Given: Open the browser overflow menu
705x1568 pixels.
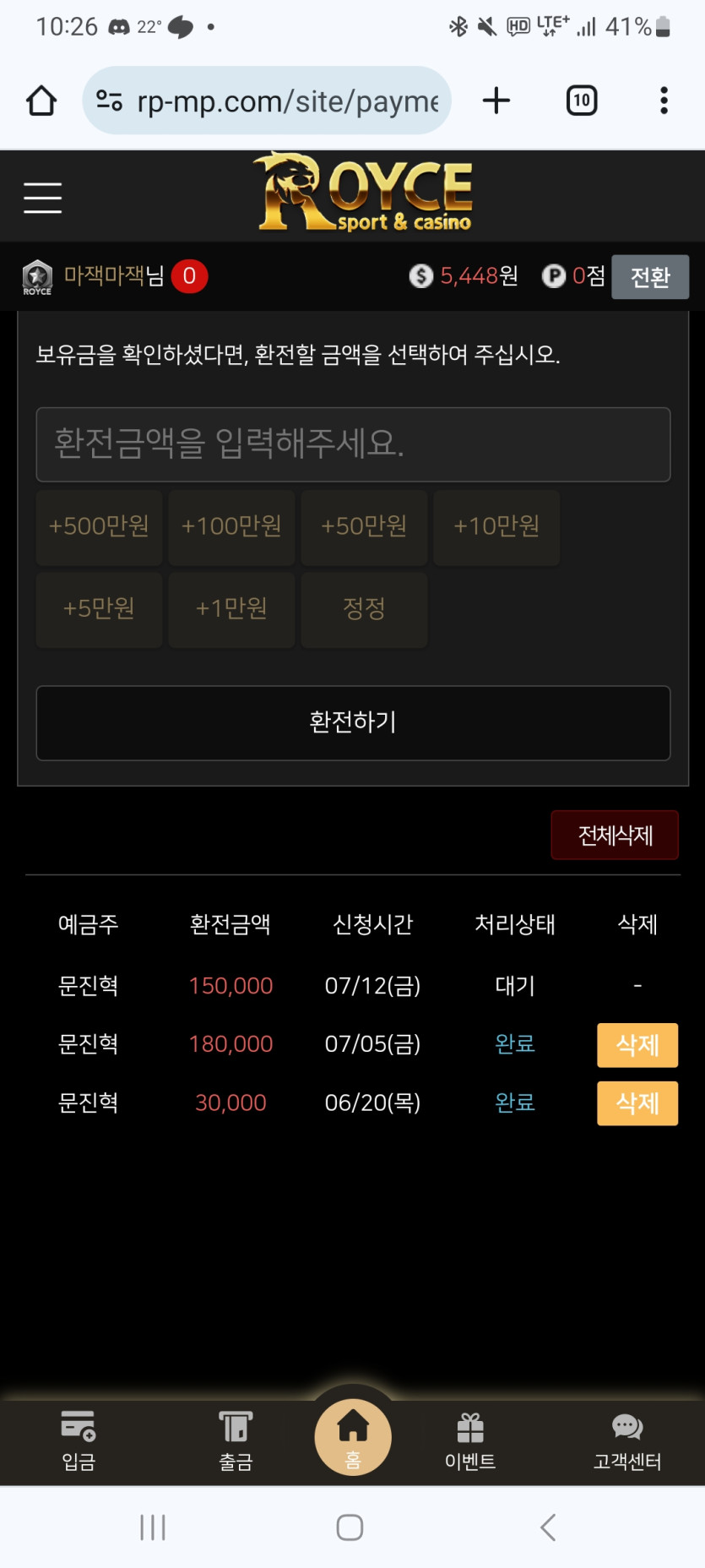Looking at the screenshot, I should [664, 101].
